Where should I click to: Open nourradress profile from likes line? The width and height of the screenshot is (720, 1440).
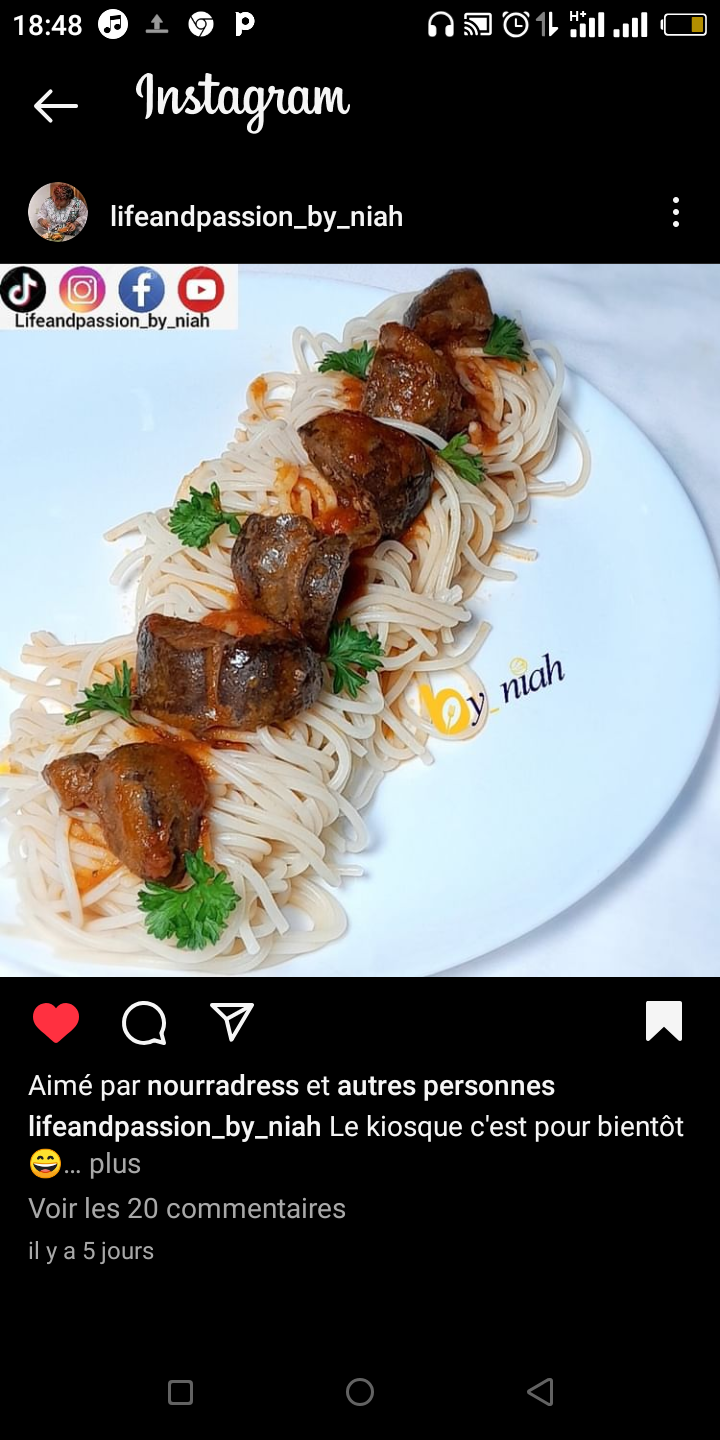click(x=223, y=1086)
